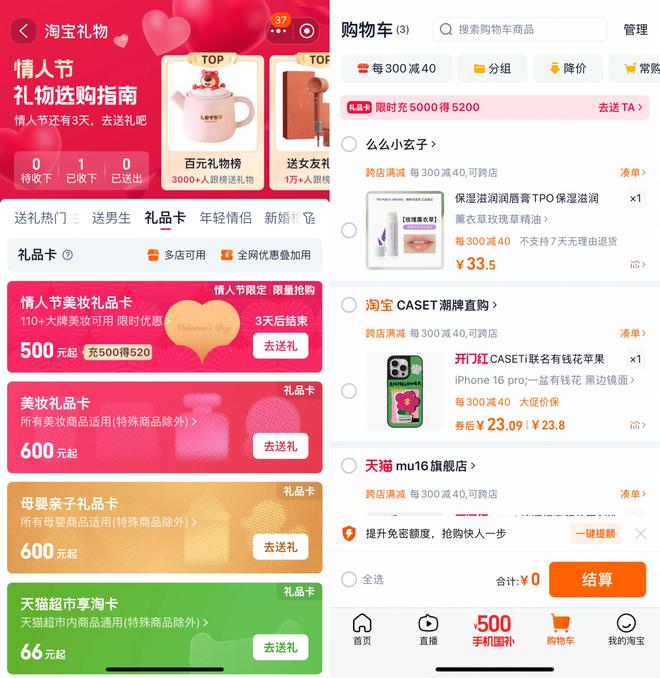
Task: Open 管理 to manage the cart
Action: pos(635,30)
